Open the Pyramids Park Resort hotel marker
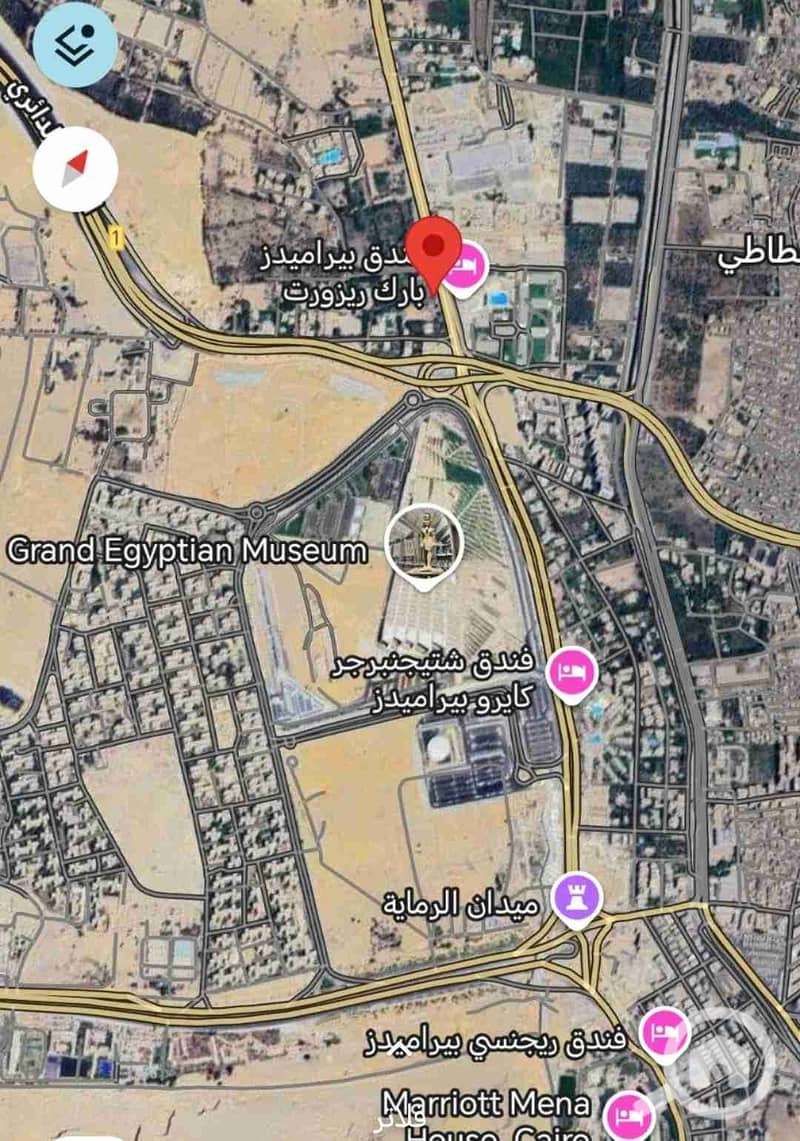The height and width of the screenshot is (1141, 800). 465,268
